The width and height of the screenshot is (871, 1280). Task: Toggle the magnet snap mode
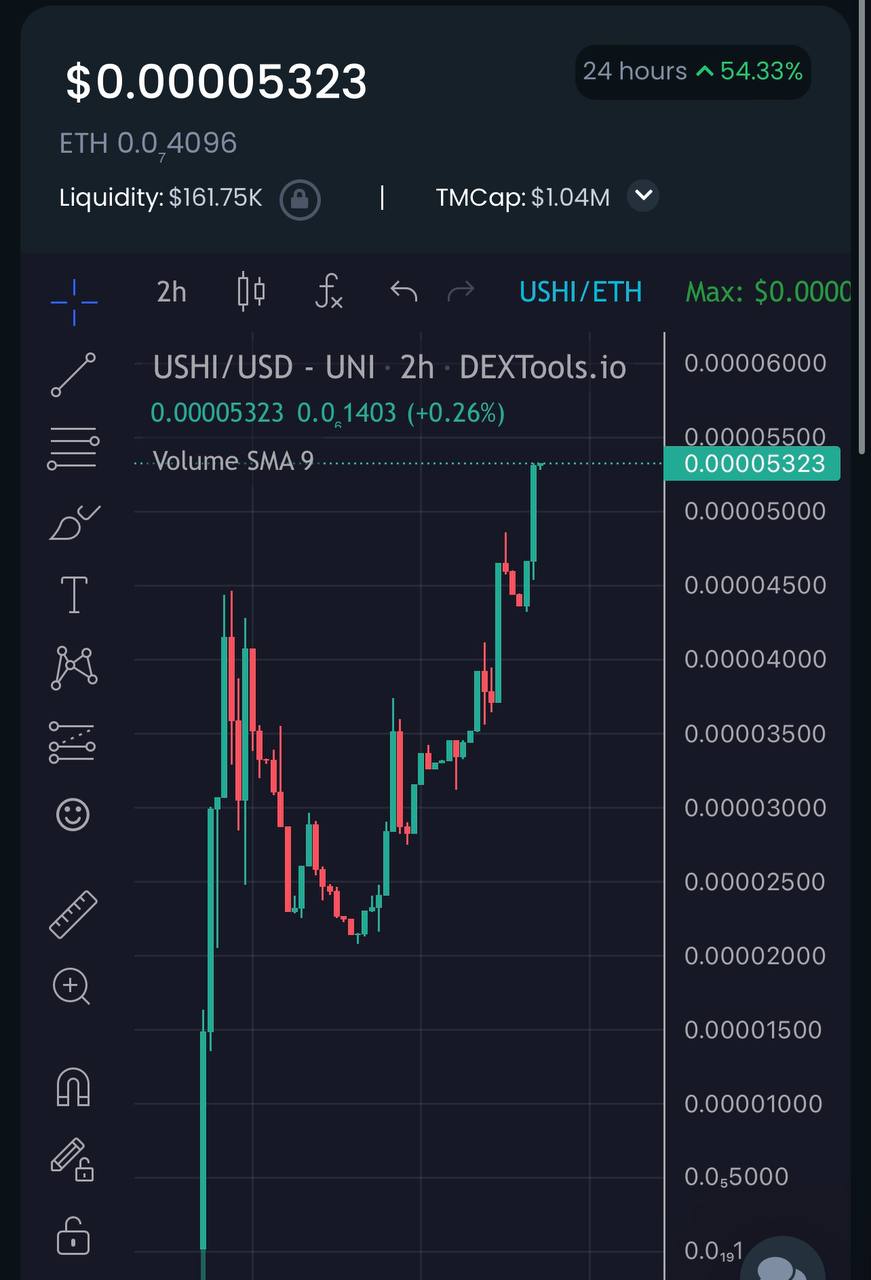[x=73, y=1086]
